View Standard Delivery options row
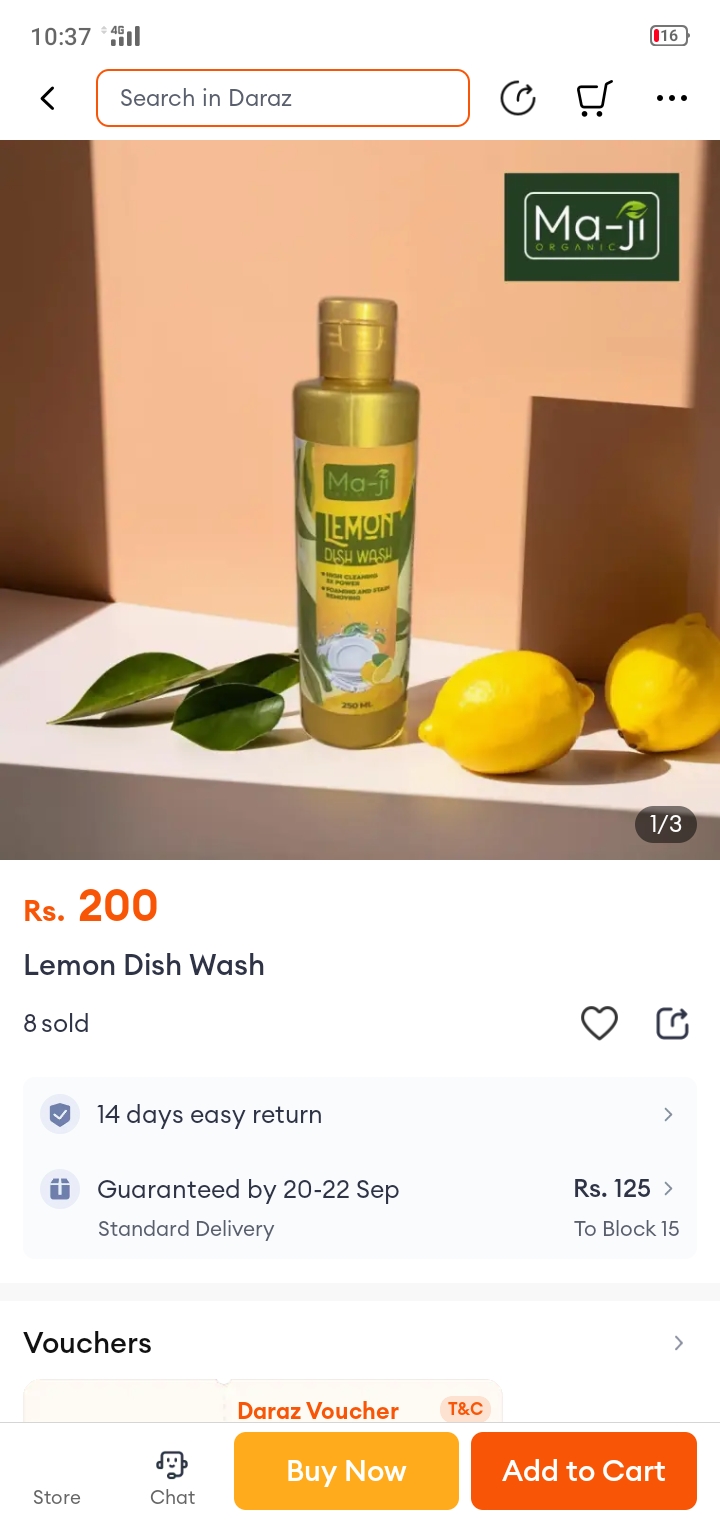The width and height of the screenshot is (720, 1520). pyautogui.click(x=360, y=1207)
